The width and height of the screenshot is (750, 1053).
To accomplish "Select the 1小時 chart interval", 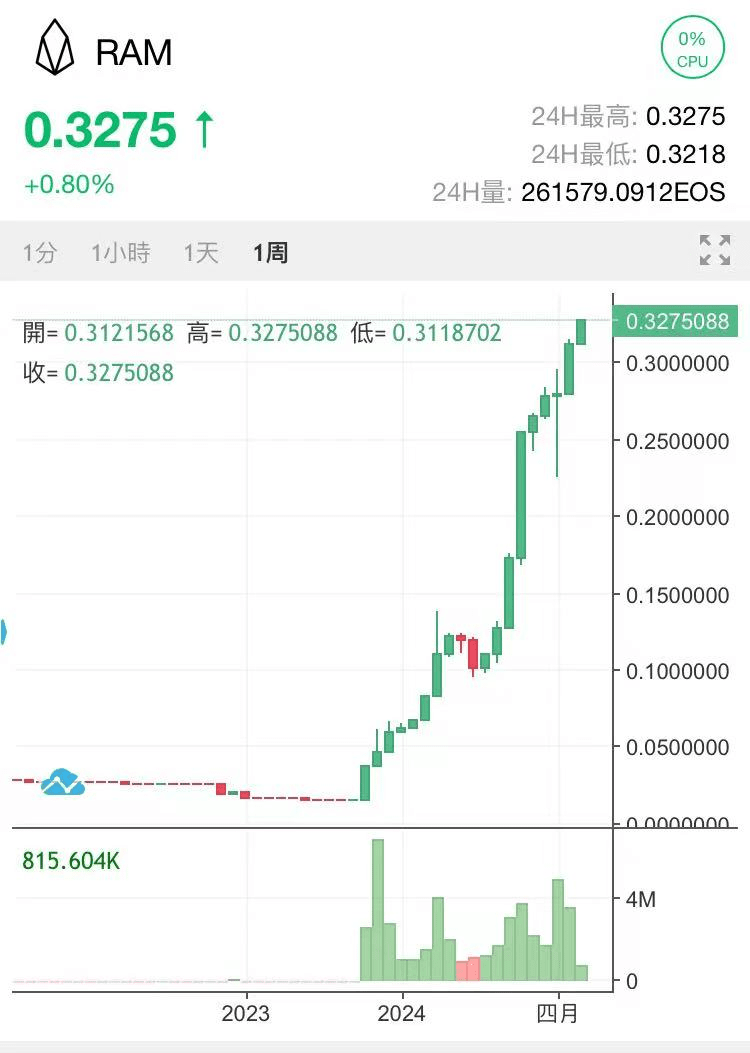I will click(120, 253).
